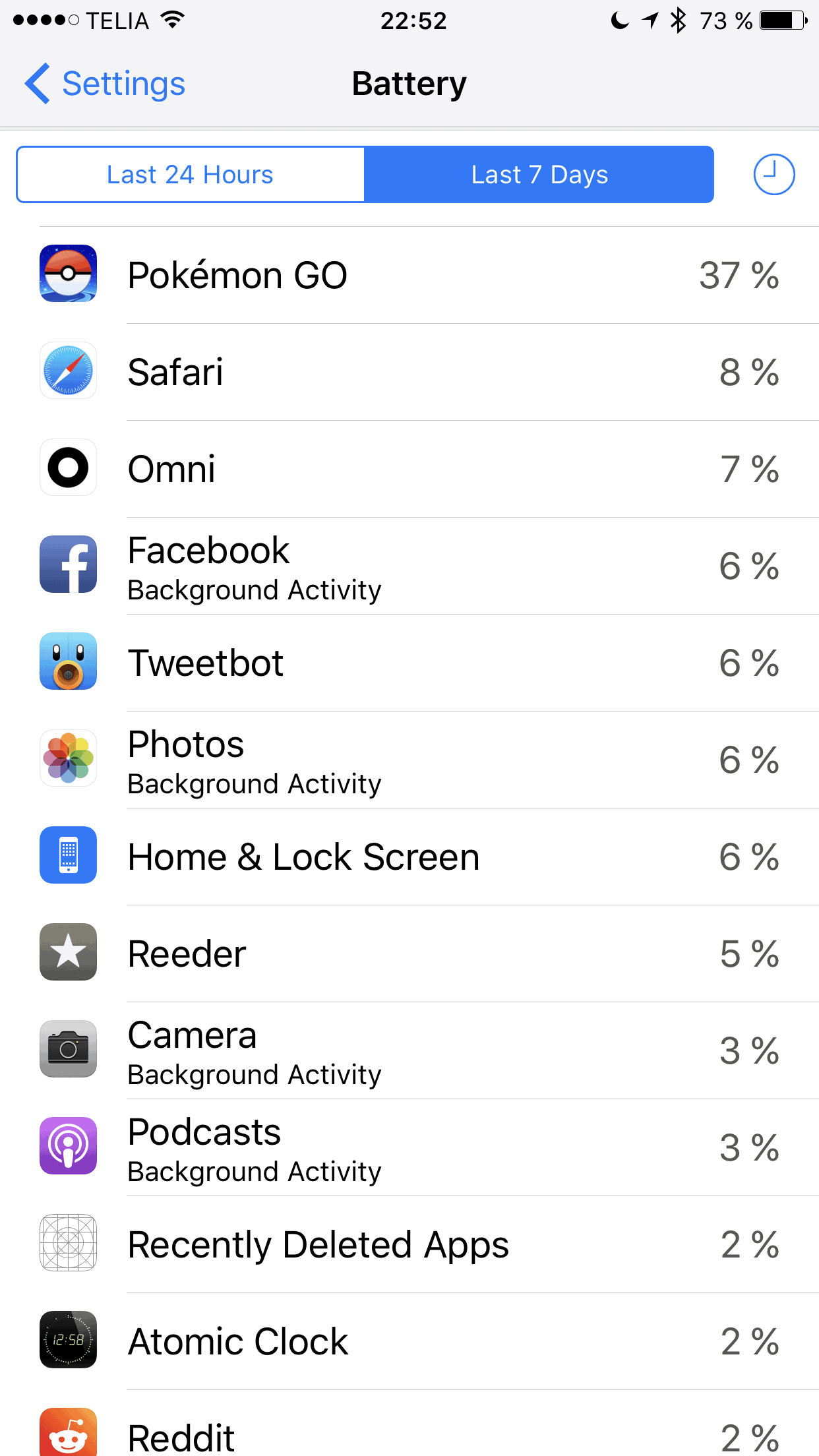Select the Reeder row
The image size is (819, 1456).
click(x=409, y=954)
